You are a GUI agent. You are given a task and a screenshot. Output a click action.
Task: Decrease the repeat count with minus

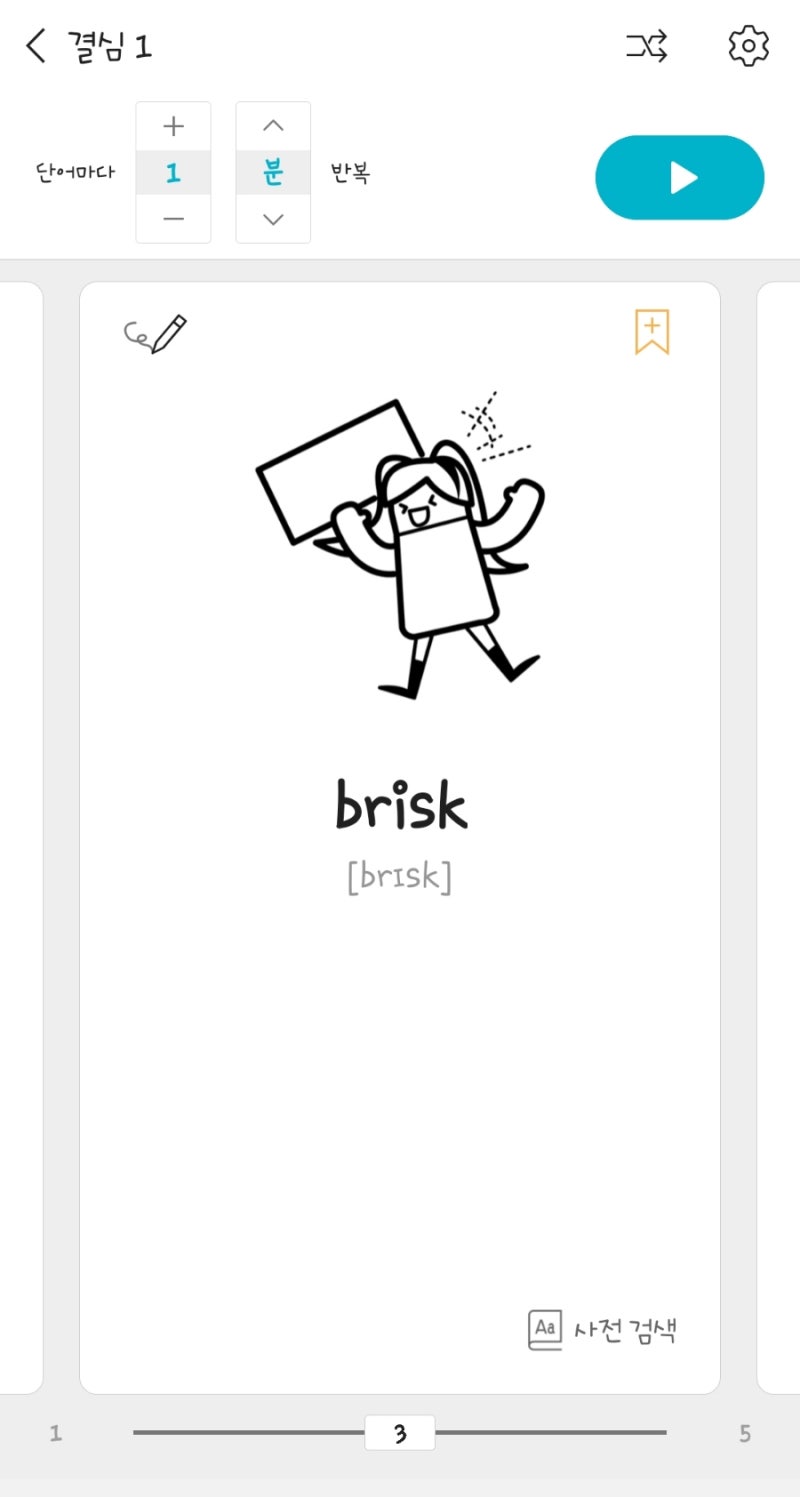pyautogui.click(x=173, y=219)
